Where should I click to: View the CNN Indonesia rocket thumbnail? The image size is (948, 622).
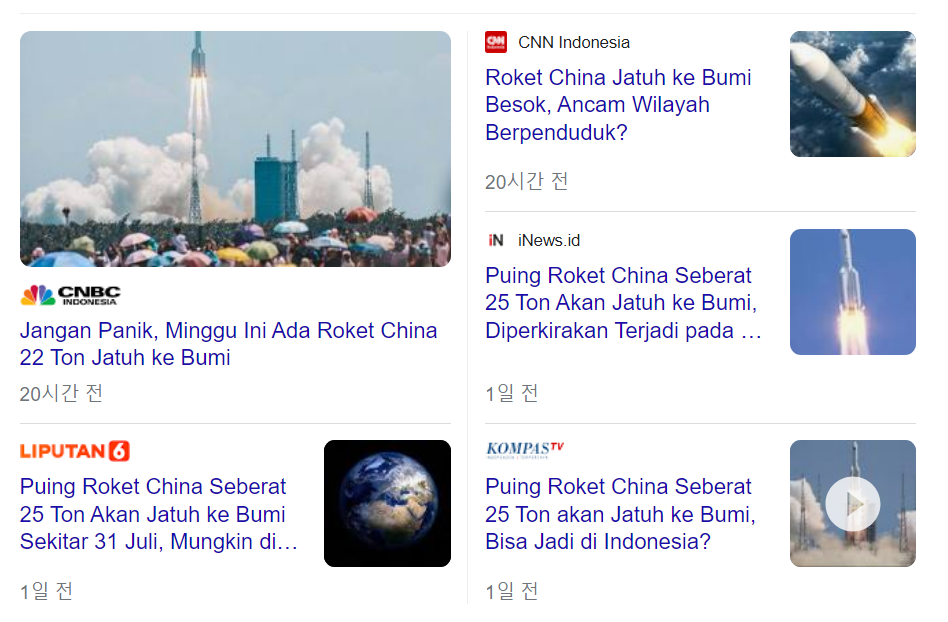[852, 94]
